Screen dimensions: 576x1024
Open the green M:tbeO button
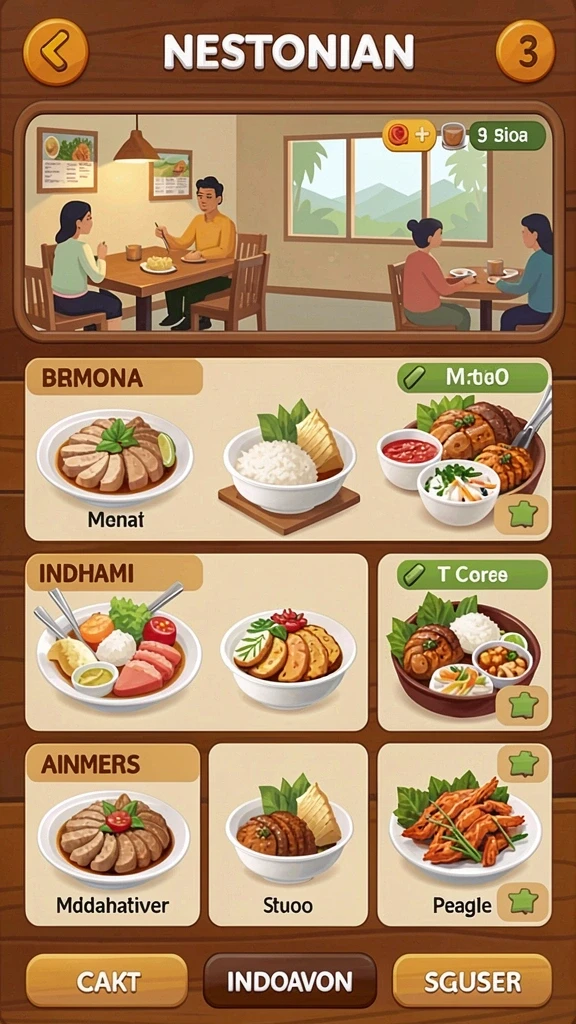pyautogui.click(x=472, y=378)
